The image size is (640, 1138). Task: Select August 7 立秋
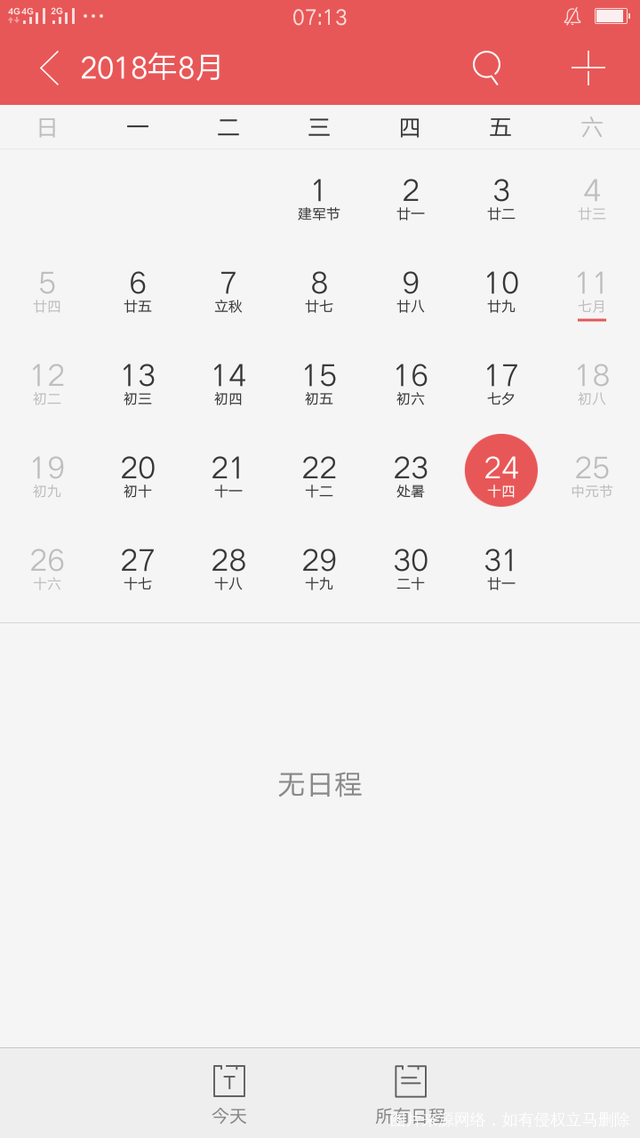[x=228, y=291]
